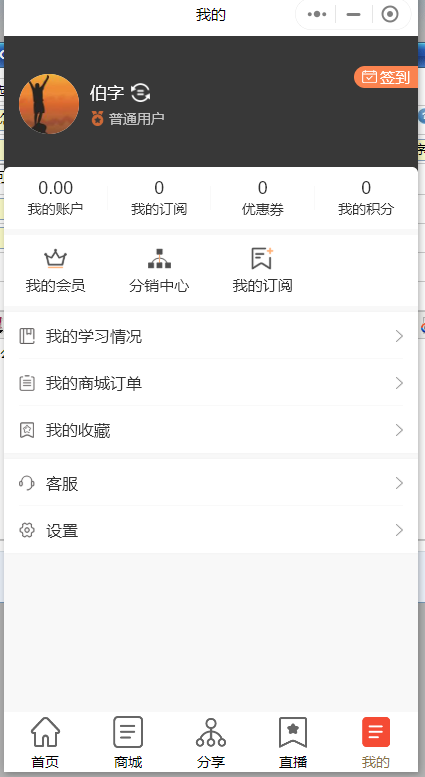Contact 客服 customer service
The height and width of the screenshot is (777, 425).
[211, 483]
